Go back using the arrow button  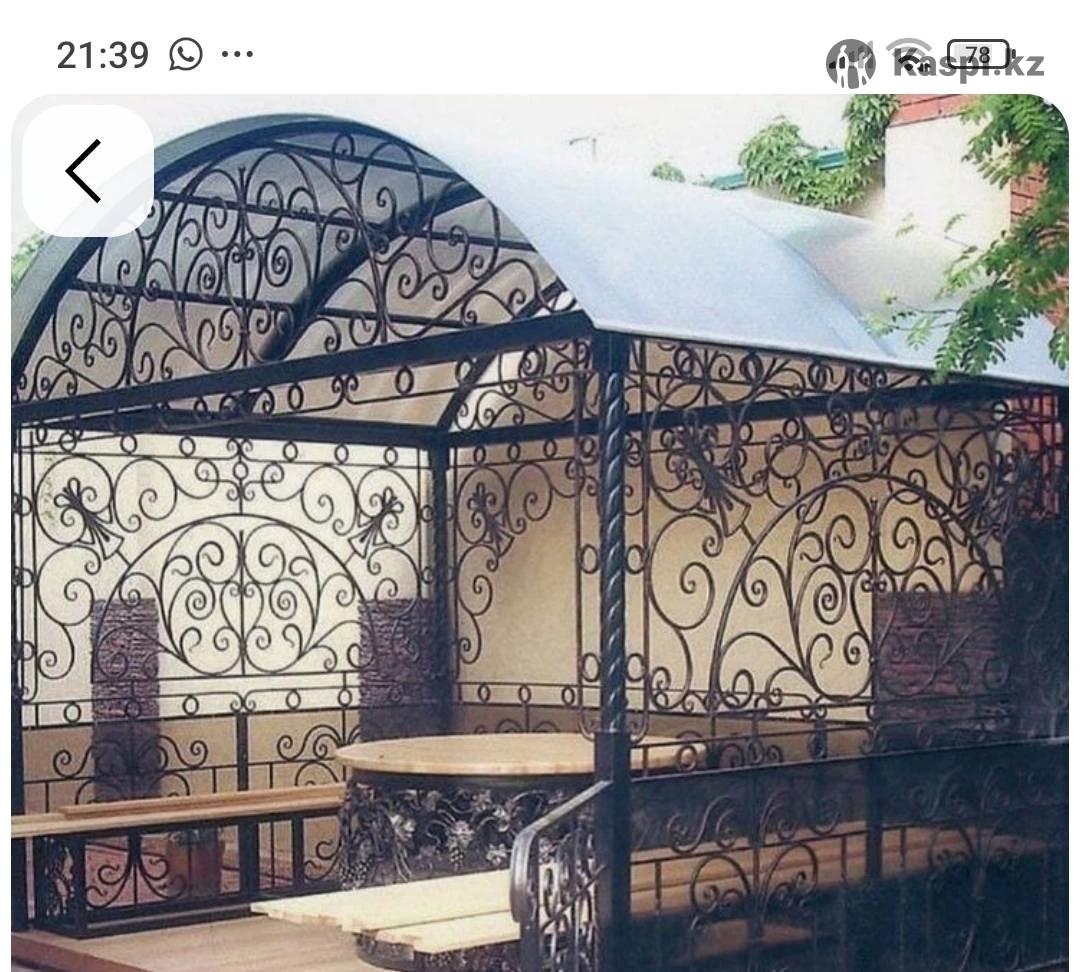(87, 171)
